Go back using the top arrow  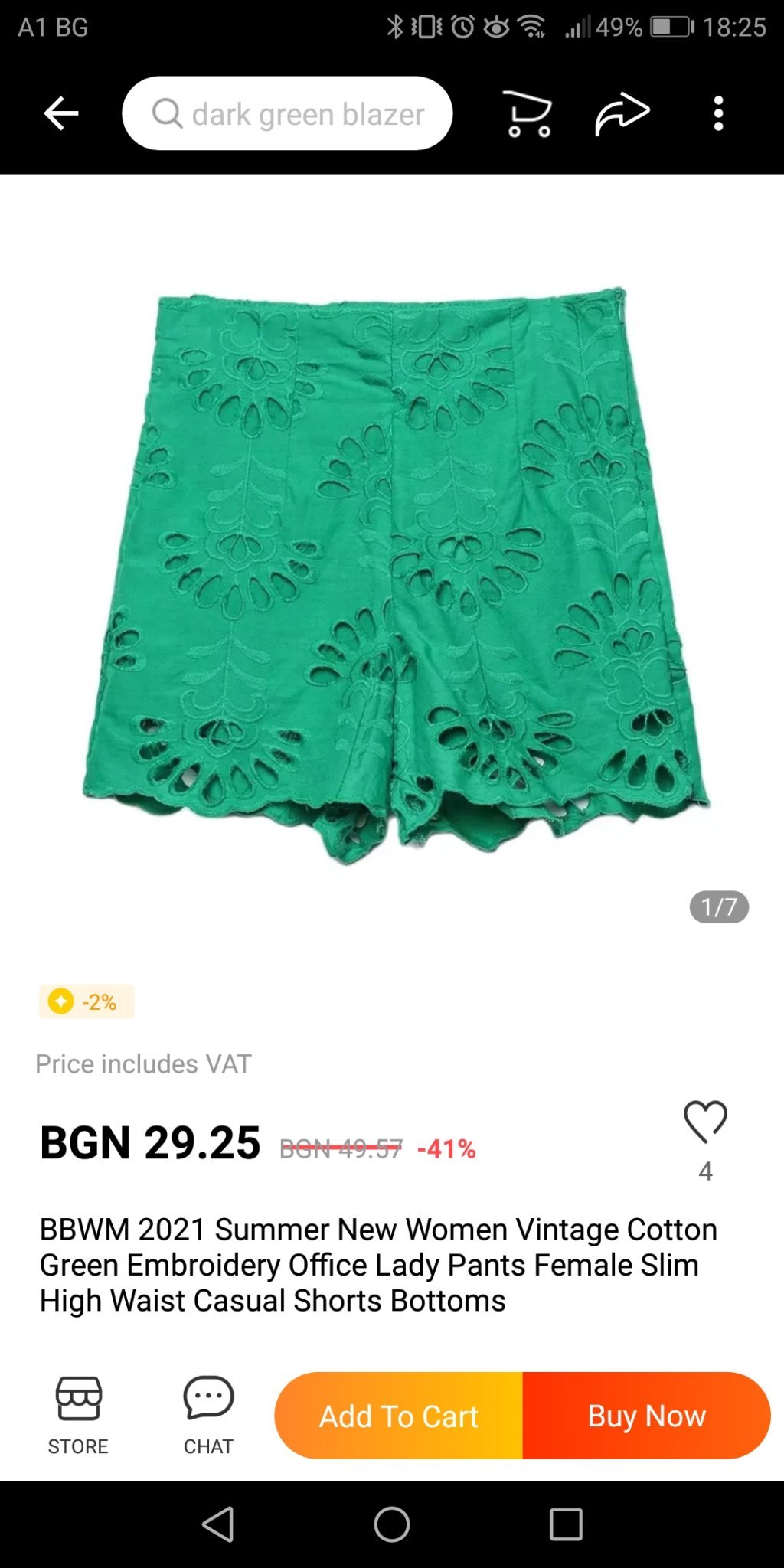(61, 114)
